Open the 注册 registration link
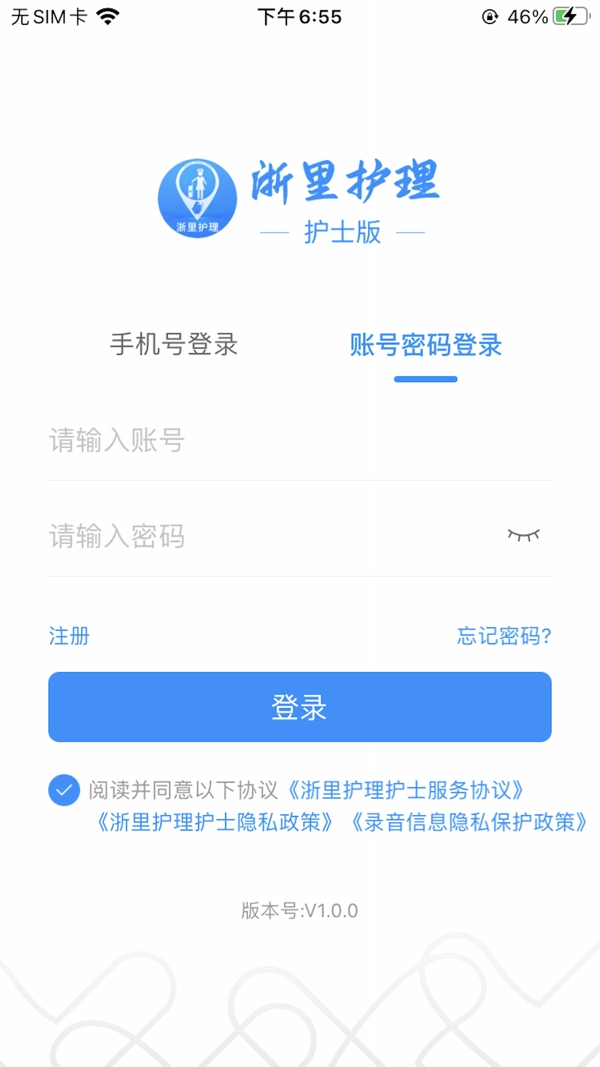Image resolution: width=600 pixels, height=1067 pixels. 69,636
